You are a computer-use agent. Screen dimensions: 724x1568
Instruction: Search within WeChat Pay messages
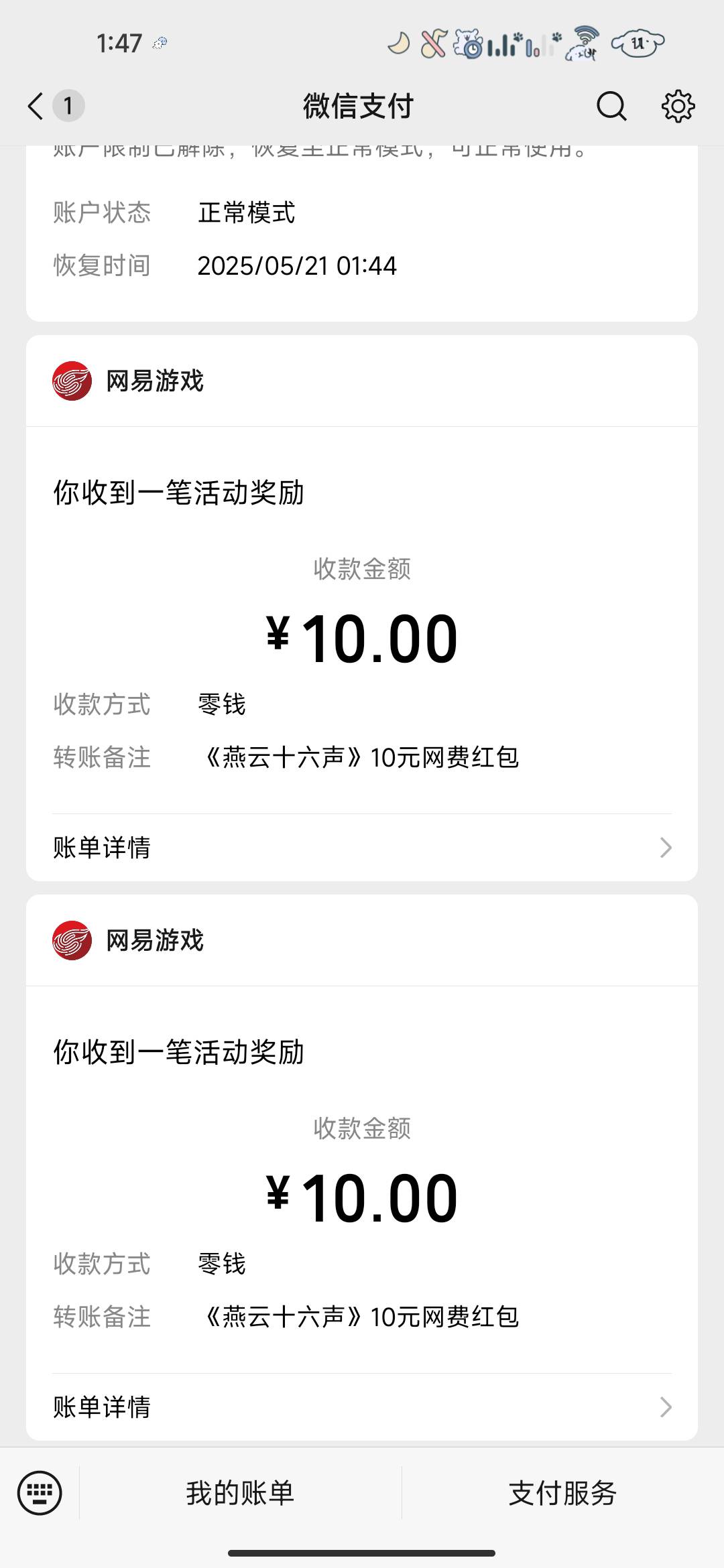[611, 106]
